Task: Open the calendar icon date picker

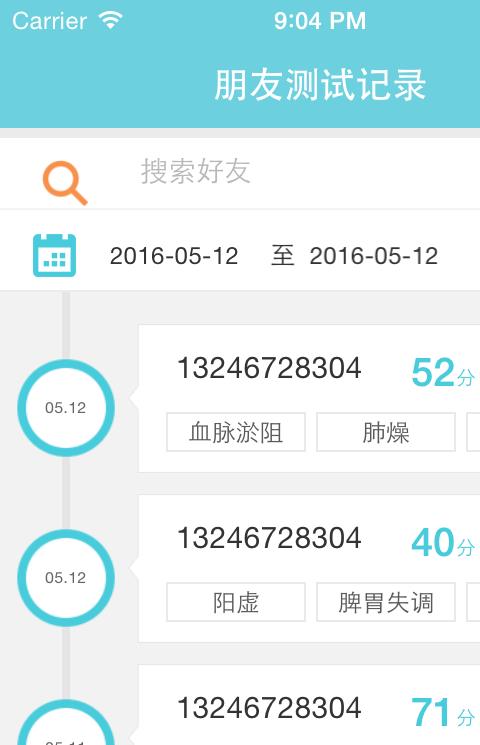Action: click(x=54, y=255)
